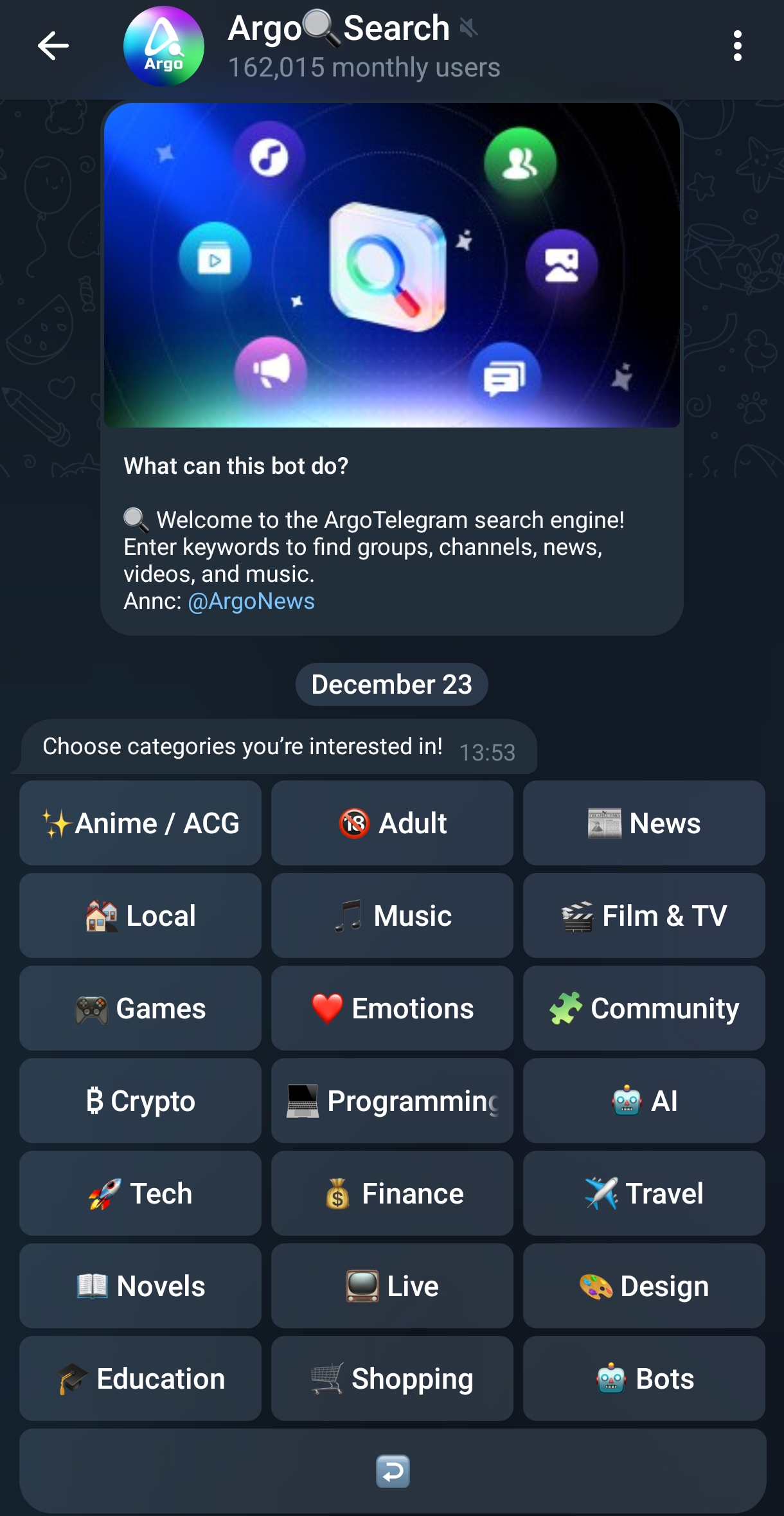The image size is (784, 1516).
Task: Choose the Education category
Action: [139, 1378]
